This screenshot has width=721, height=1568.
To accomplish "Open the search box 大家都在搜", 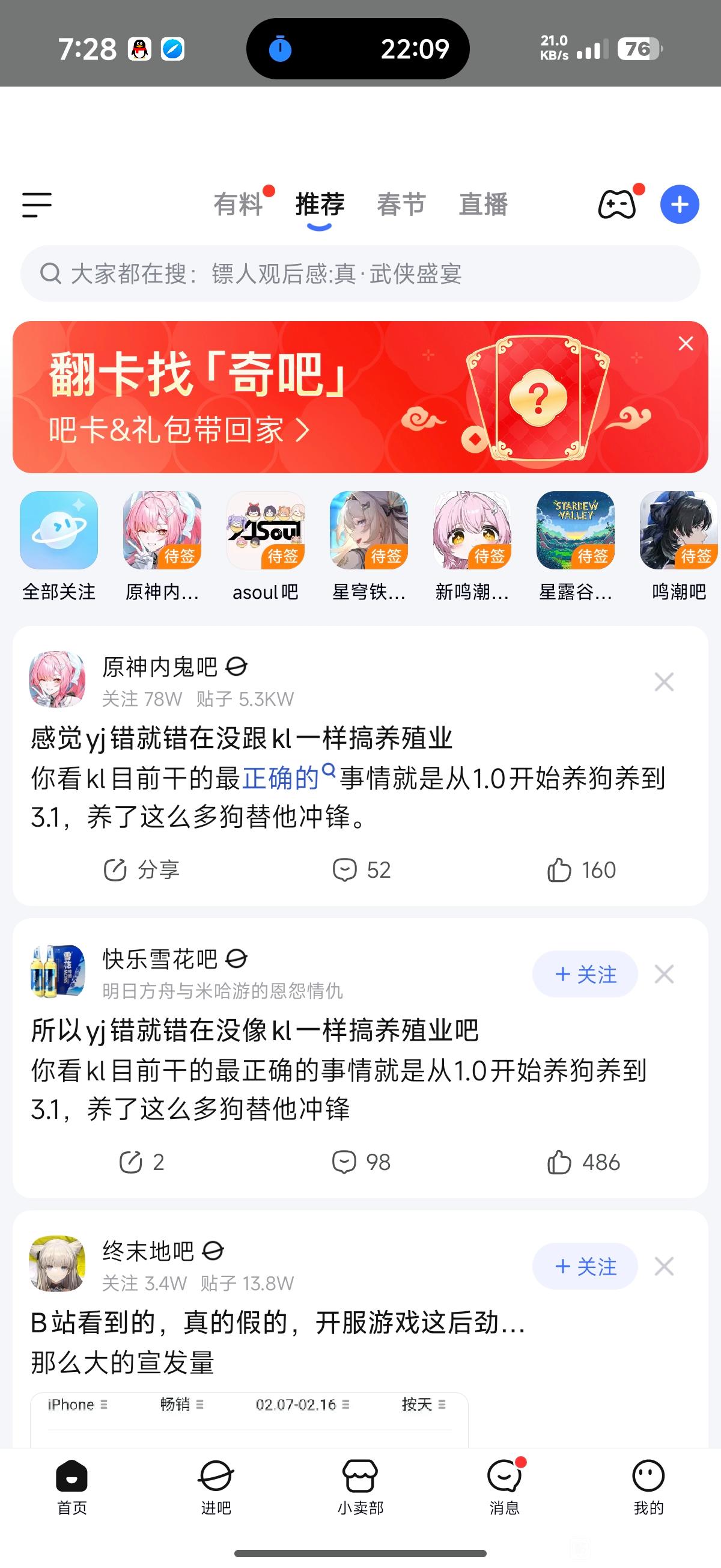I will click(x=360, y=274).
